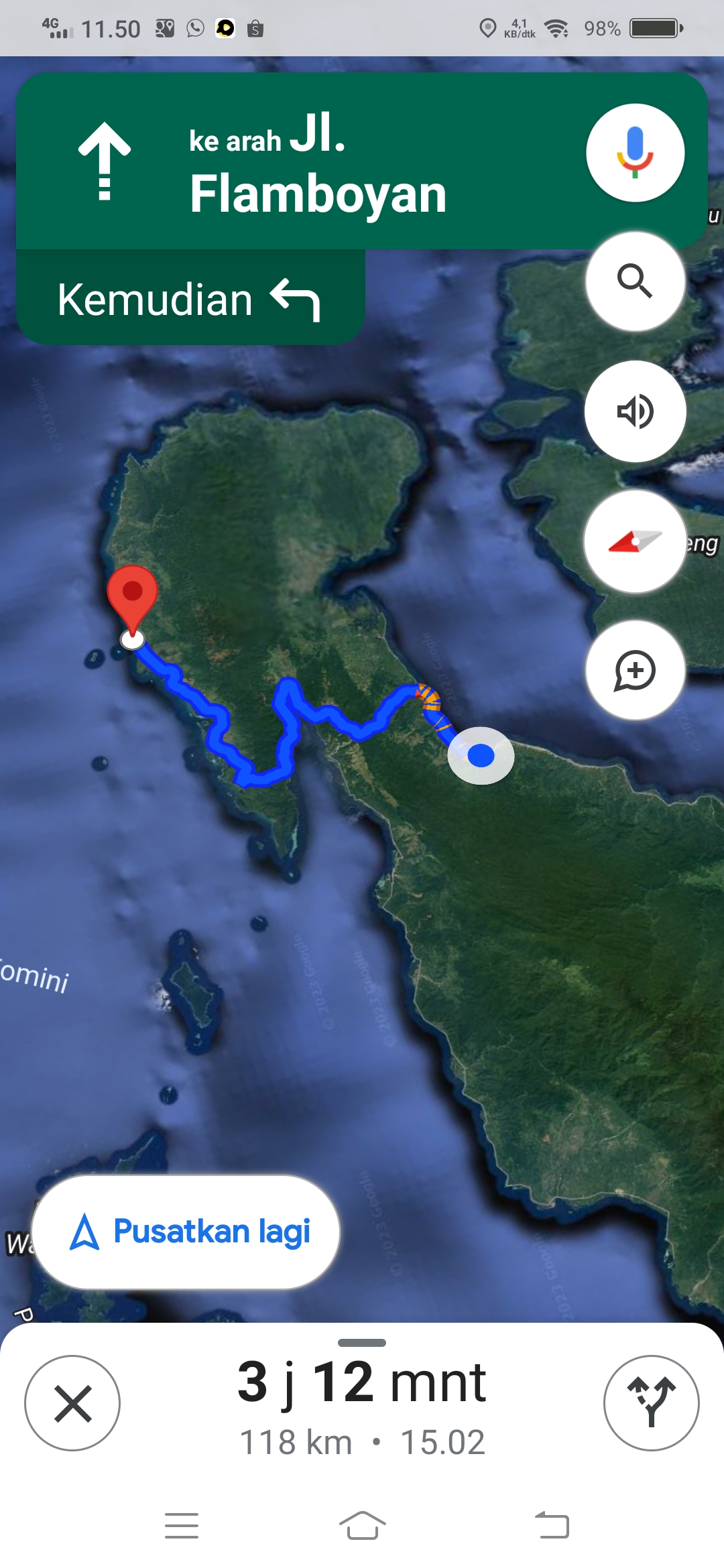Go to the phone home screen
The image size is (724, 1568).
pos(362,1526)
